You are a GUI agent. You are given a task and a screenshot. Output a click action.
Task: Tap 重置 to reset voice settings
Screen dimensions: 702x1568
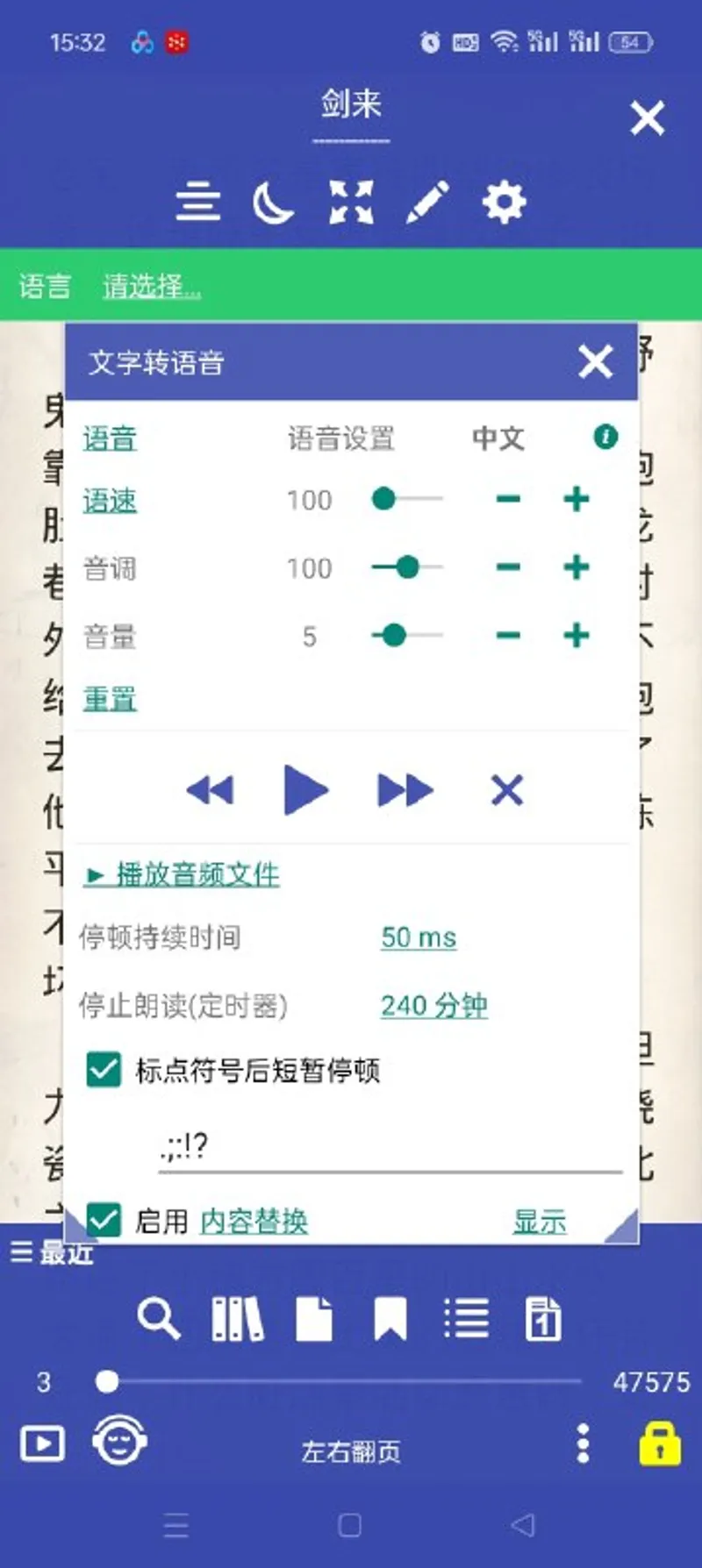tap(110, 699)
